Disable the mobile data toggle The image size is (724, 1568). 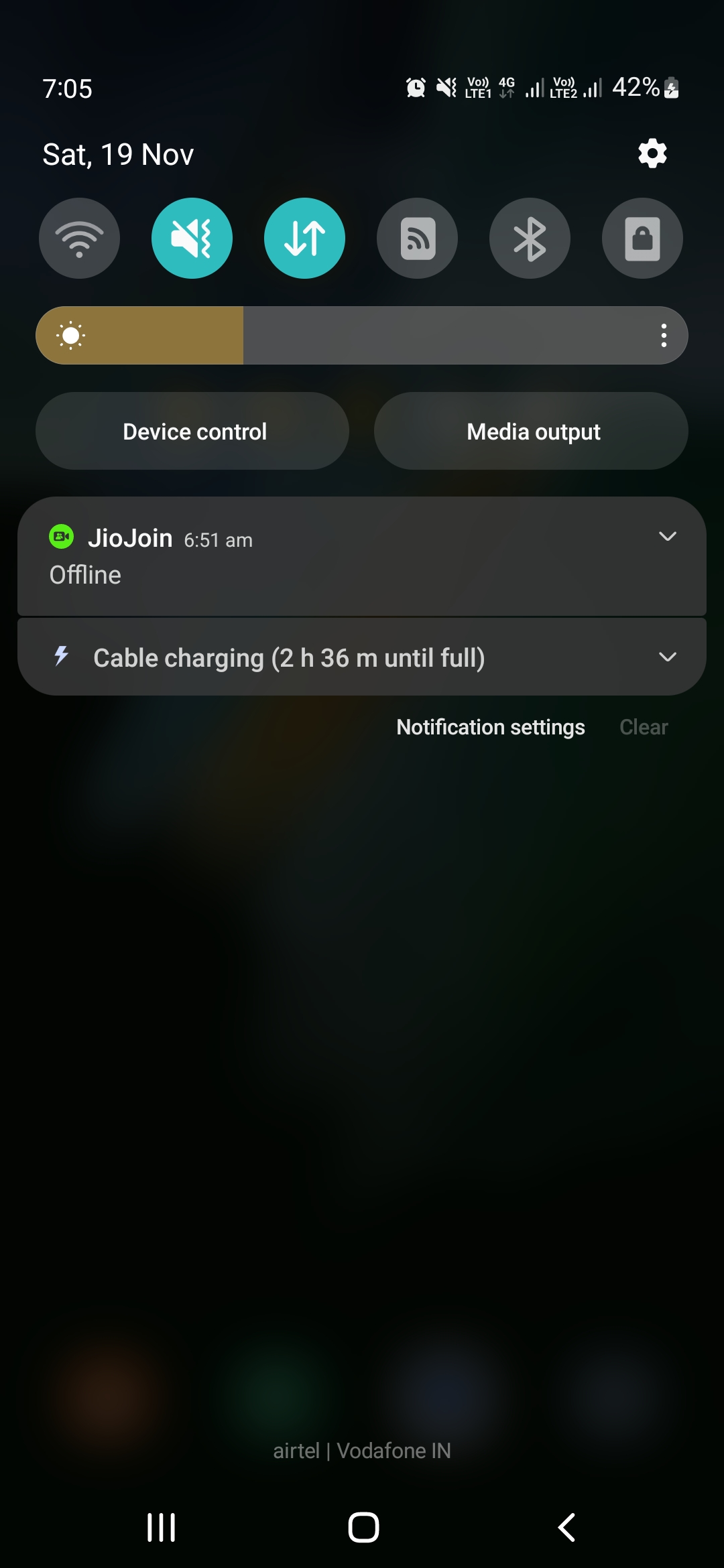304,239
